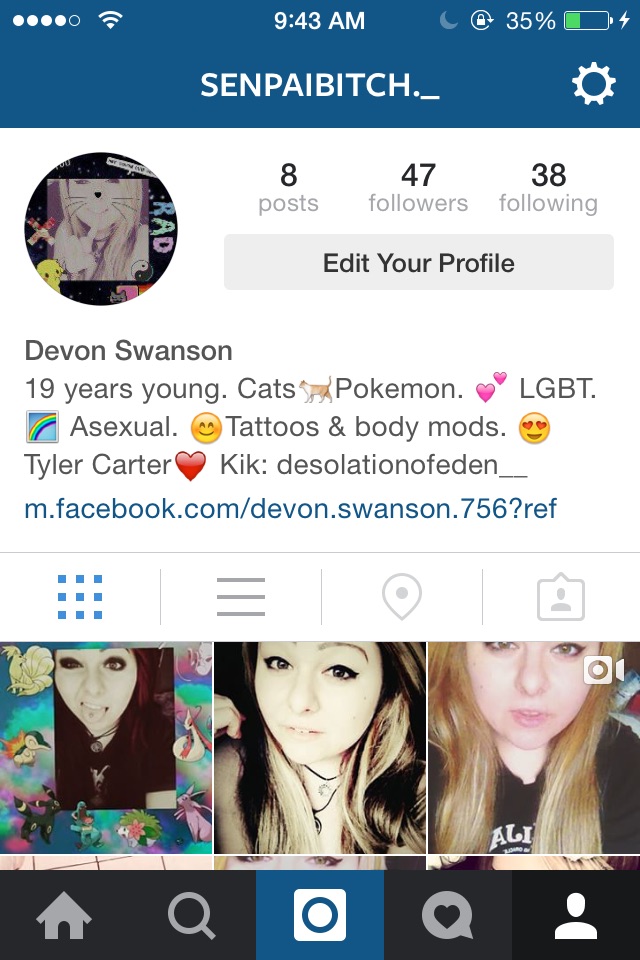View the 38 following list
Screen dimensions: 640x960
(548, 187)
